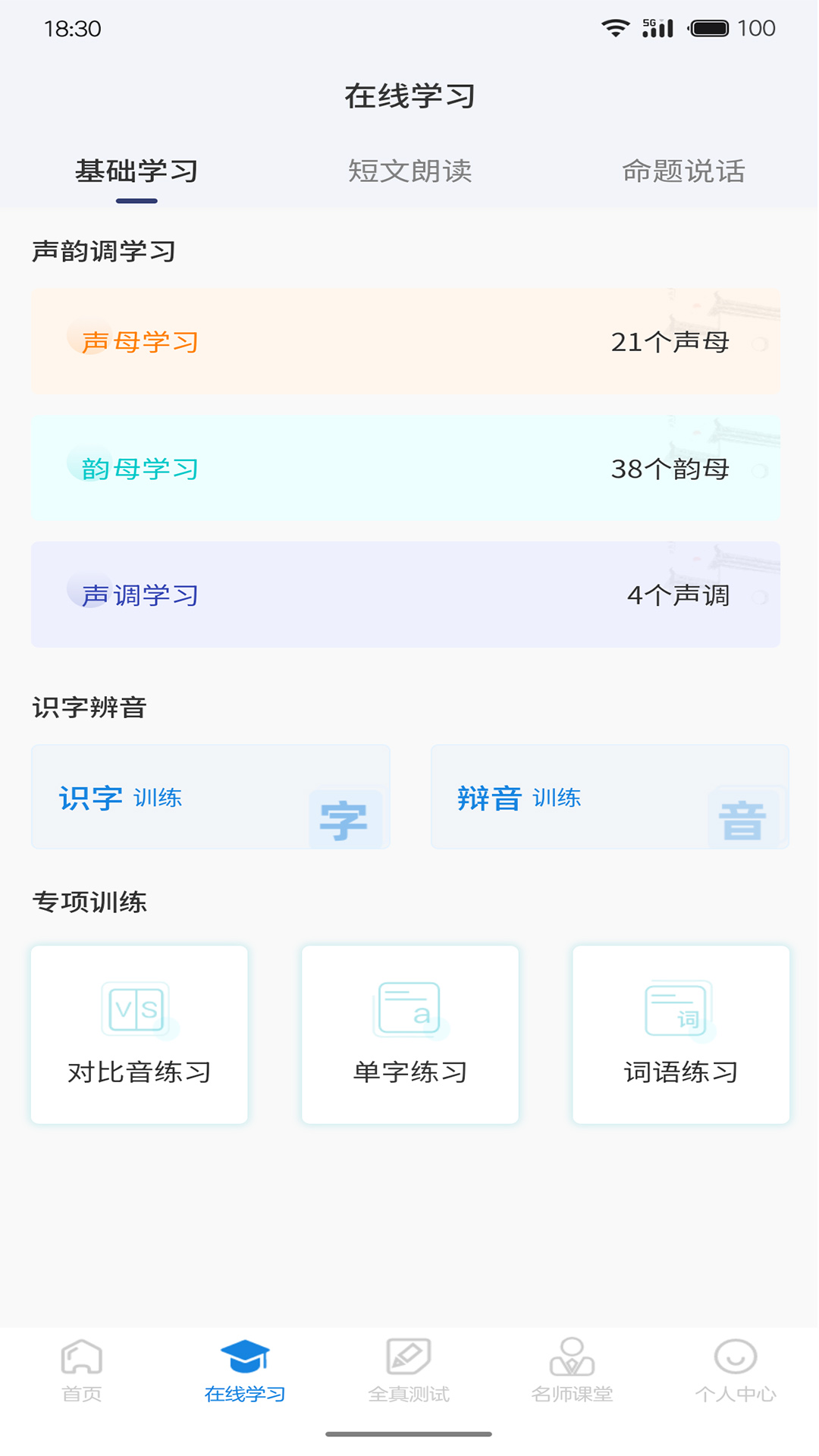The height and width of the screenshot is (1456, 819).
Task: Switch to the 短文朗读 tab
Action: click(x=409, y=172)
